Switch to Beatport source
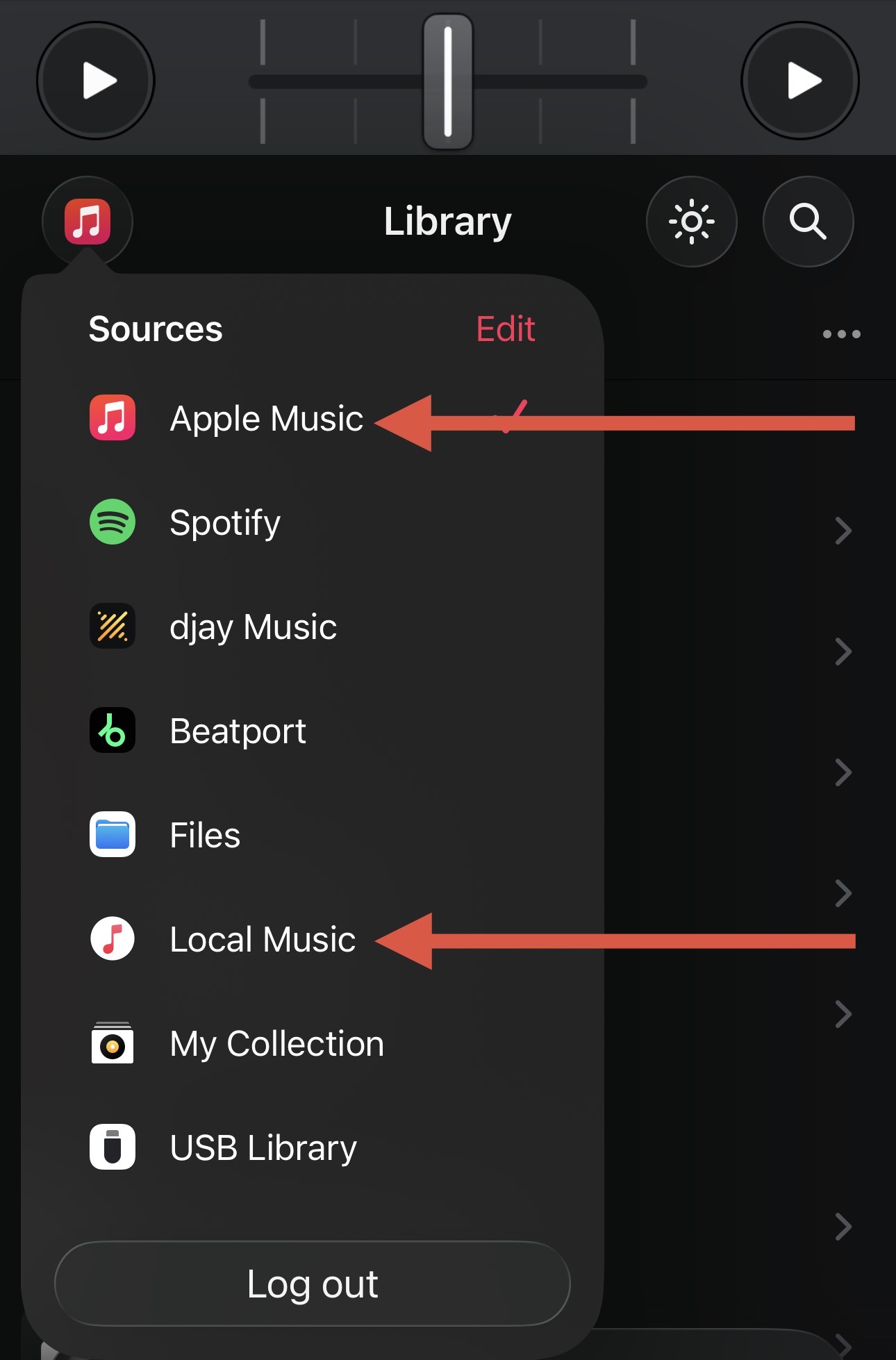 pos(238,731)
